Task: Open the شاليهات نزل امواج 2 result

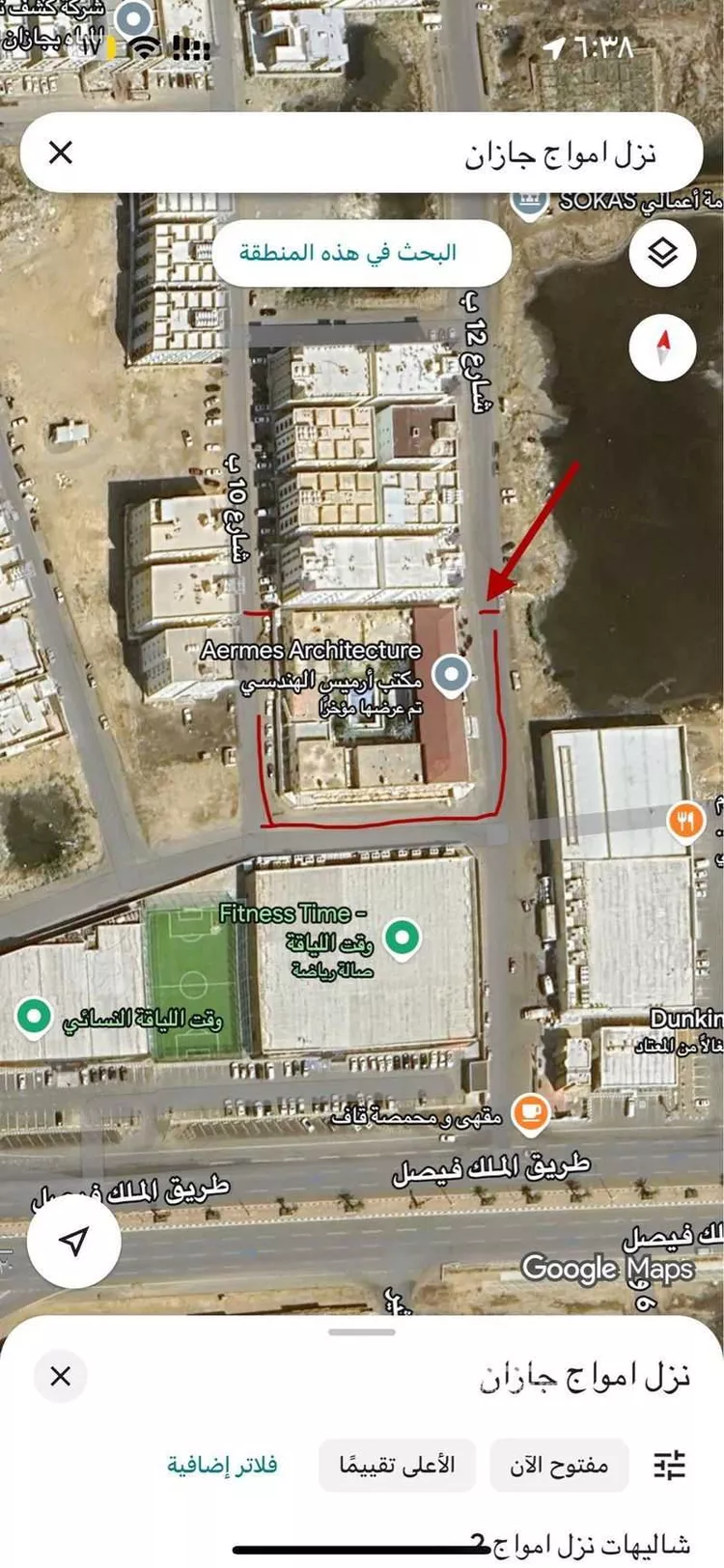Action: point(579,1544)
